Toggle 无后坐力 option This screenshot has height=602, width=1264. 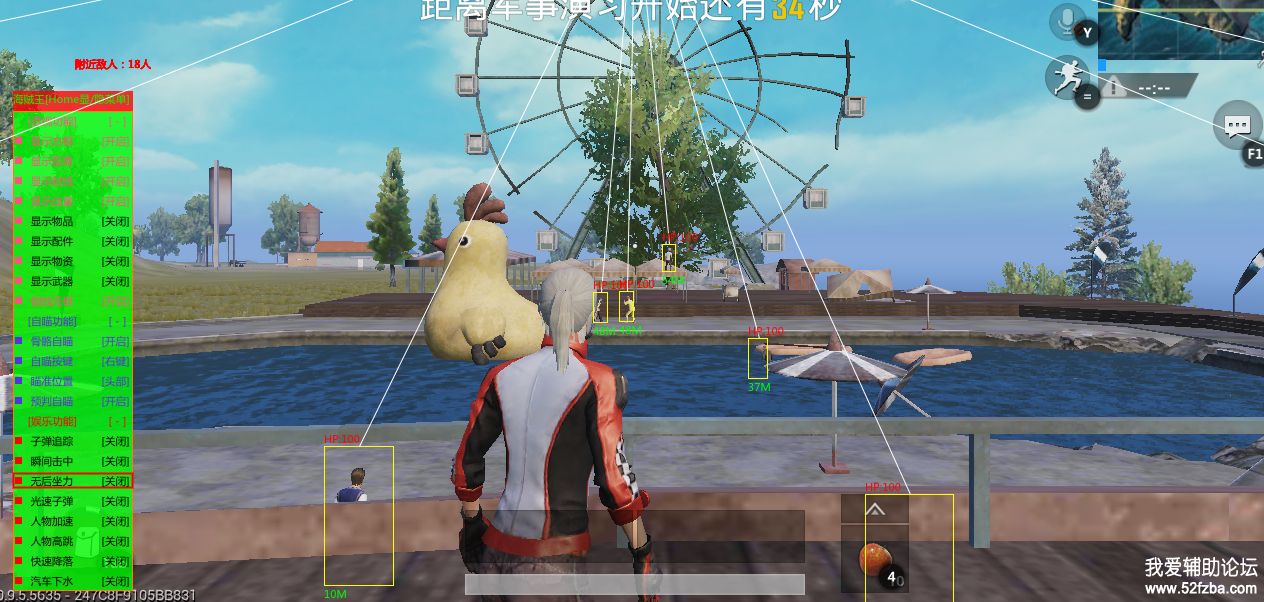coord(72,481)
